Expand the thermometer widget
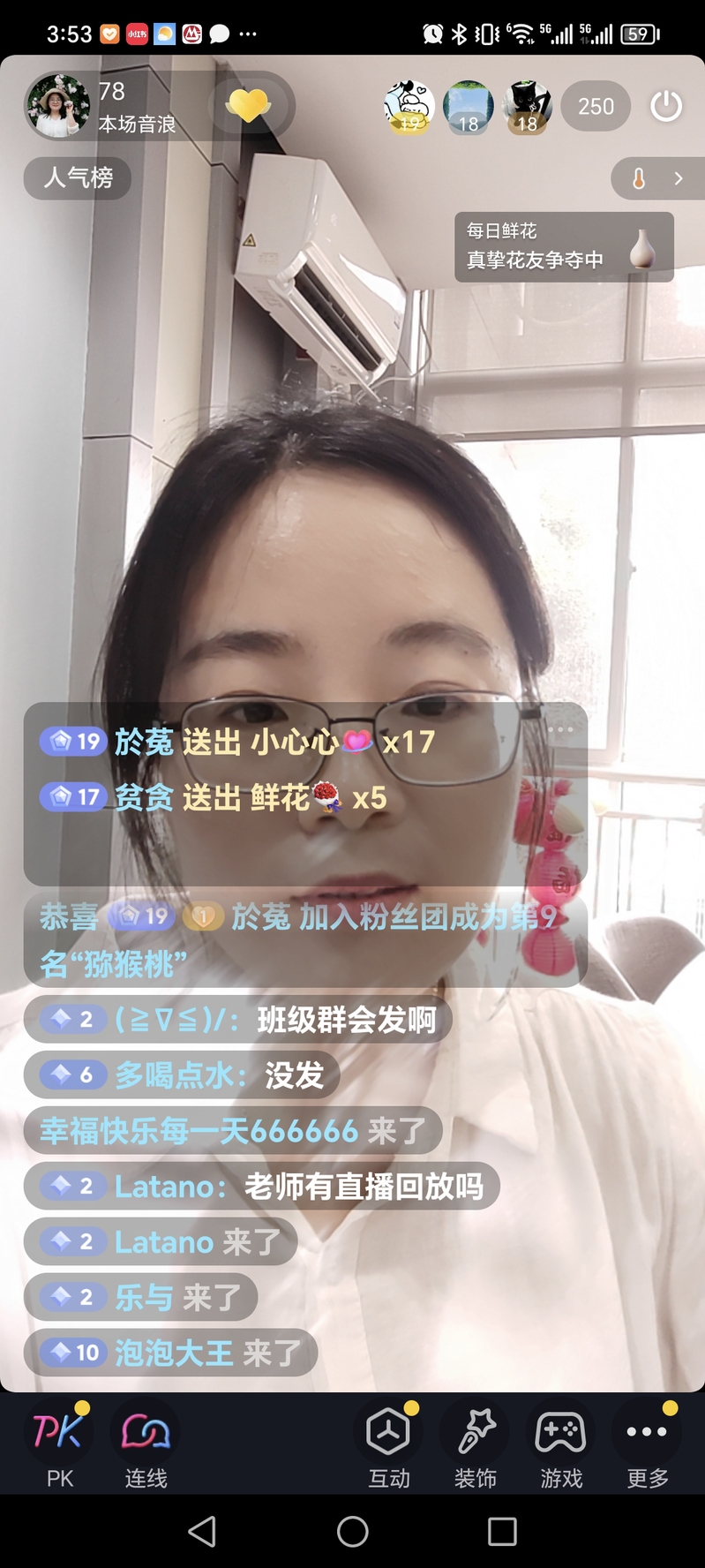The height and width of the screenshot is (1568, 705). 657,178
